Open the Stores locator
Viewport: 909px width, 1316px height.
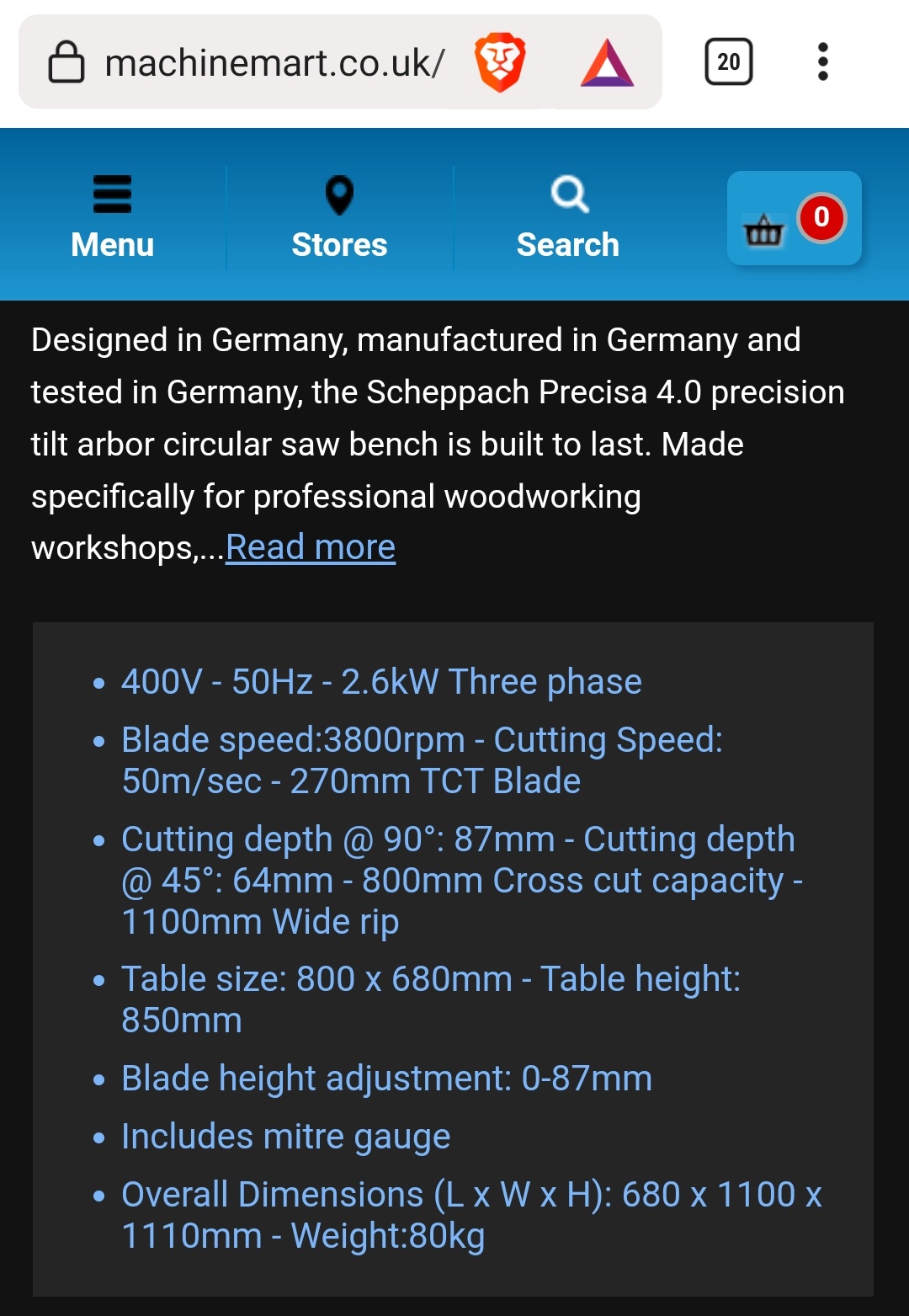point(339,217)
